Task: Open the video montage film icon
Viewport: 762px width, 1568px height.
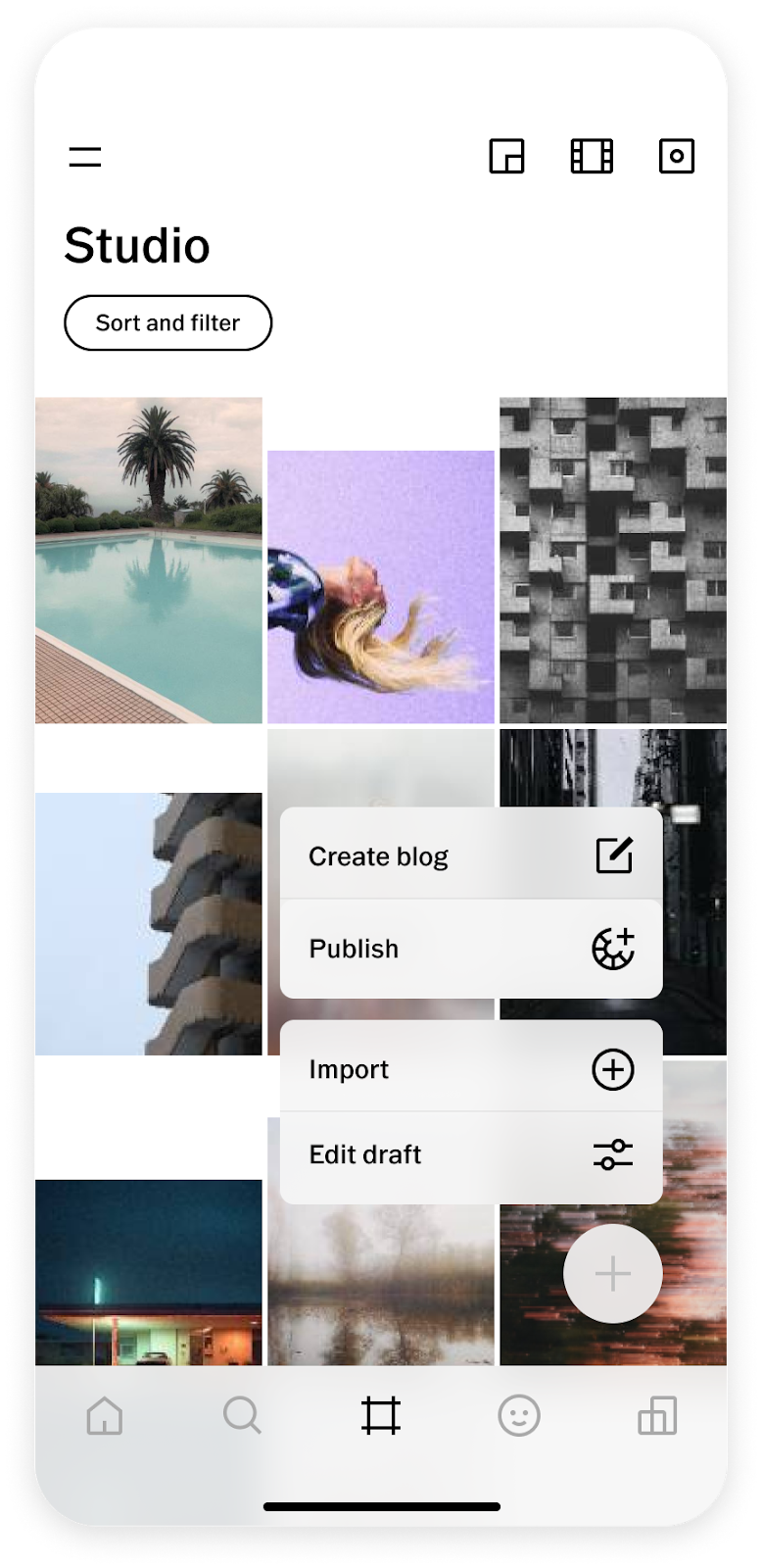Action: [x=592, y=156]
